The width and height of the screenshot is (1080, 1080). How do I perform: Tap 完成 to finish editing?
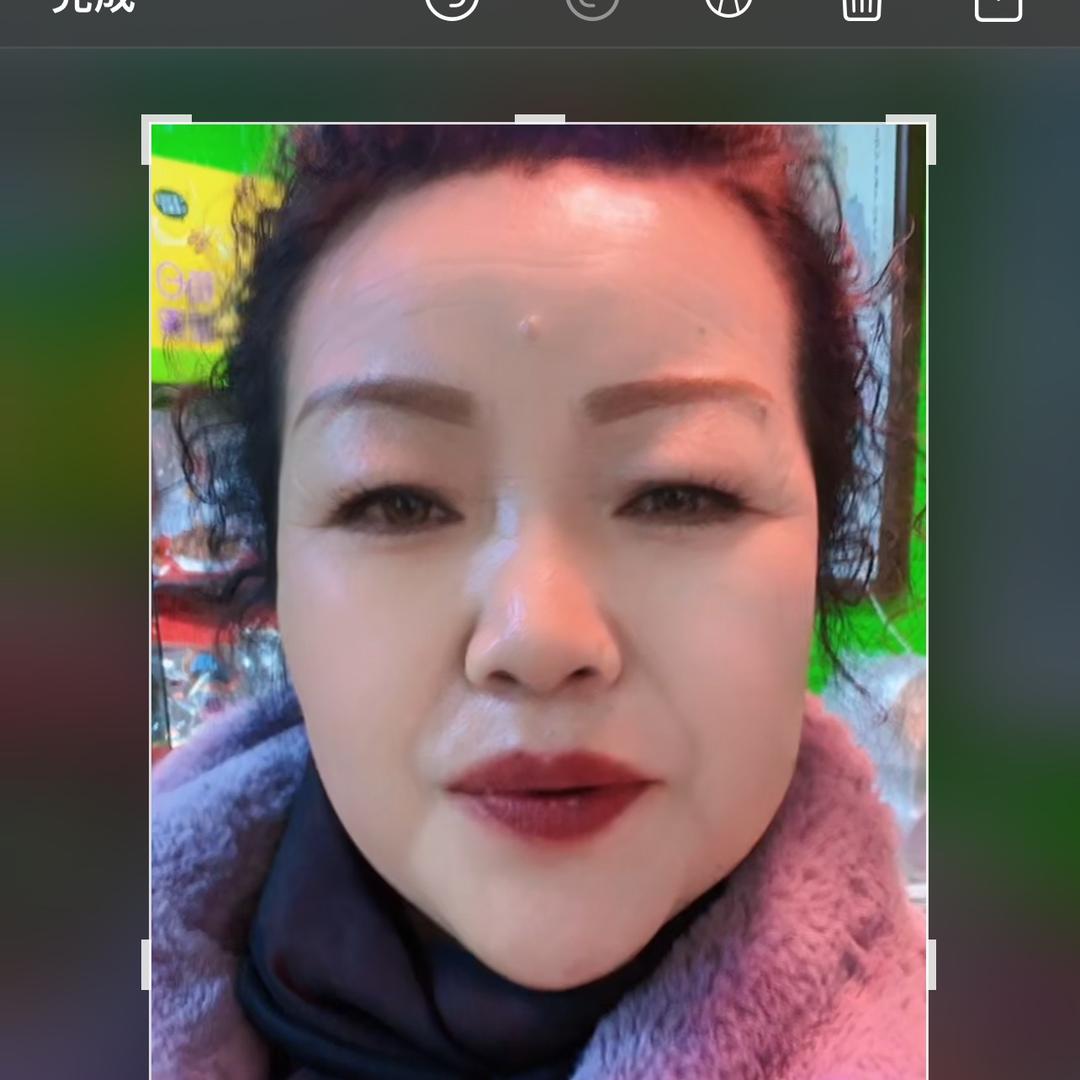point(93,5)
